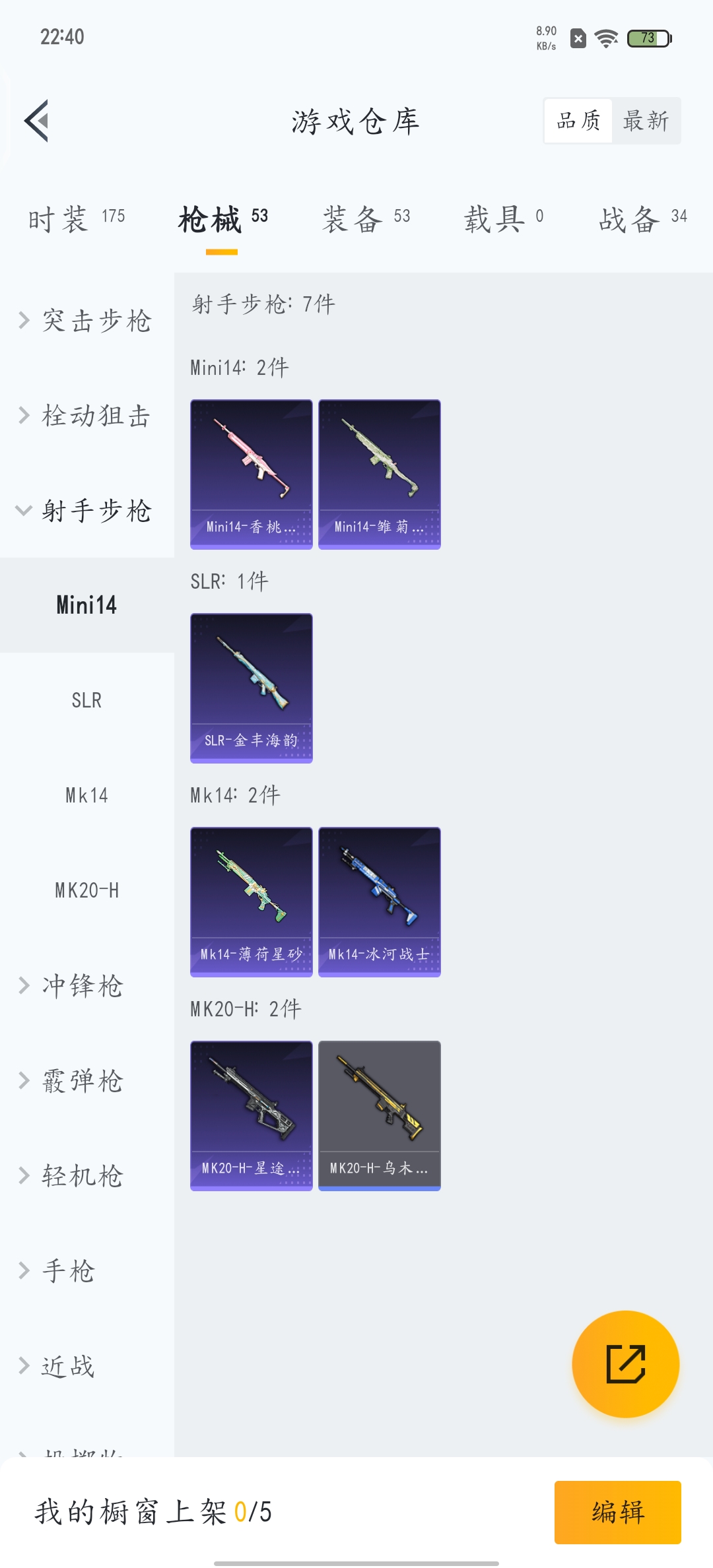Open the Mk14-薄荷星砂 skin card
Viewport: 713px width, 1568px height.
pos(251,901)
